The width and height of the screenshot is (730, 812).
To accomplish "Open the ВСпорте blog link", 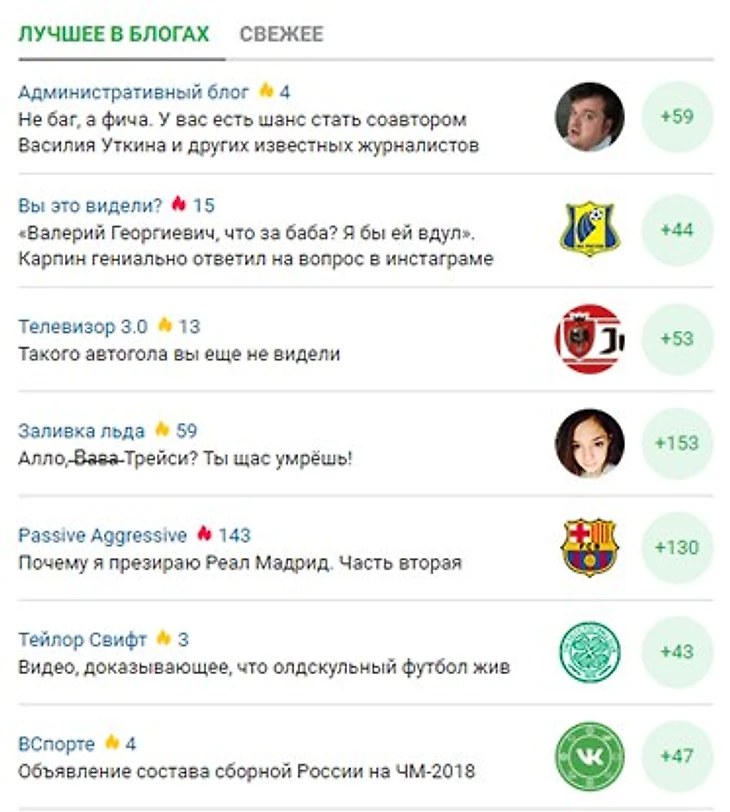I will click(x=57, y=744).
